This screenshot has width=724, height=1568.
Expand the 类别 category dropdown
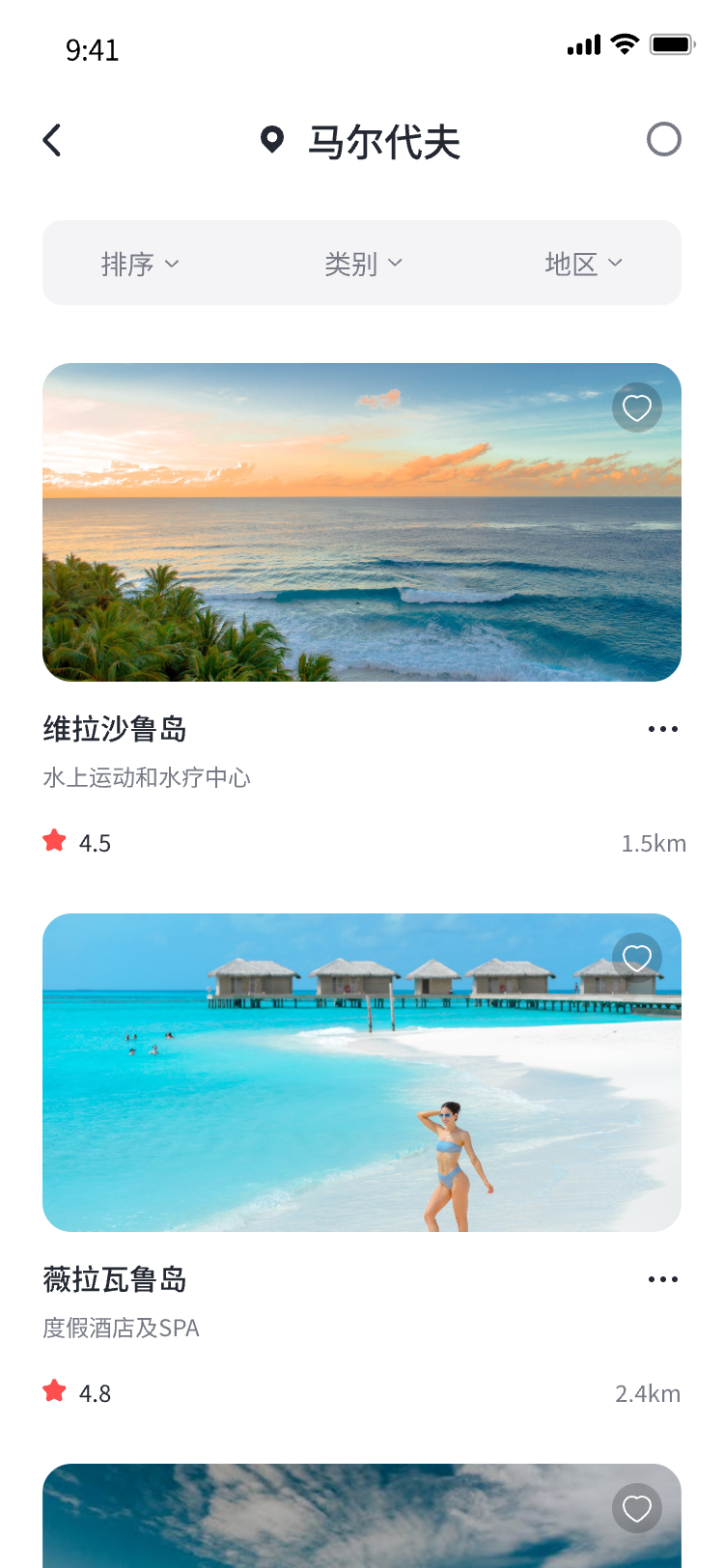click(363, 264)
